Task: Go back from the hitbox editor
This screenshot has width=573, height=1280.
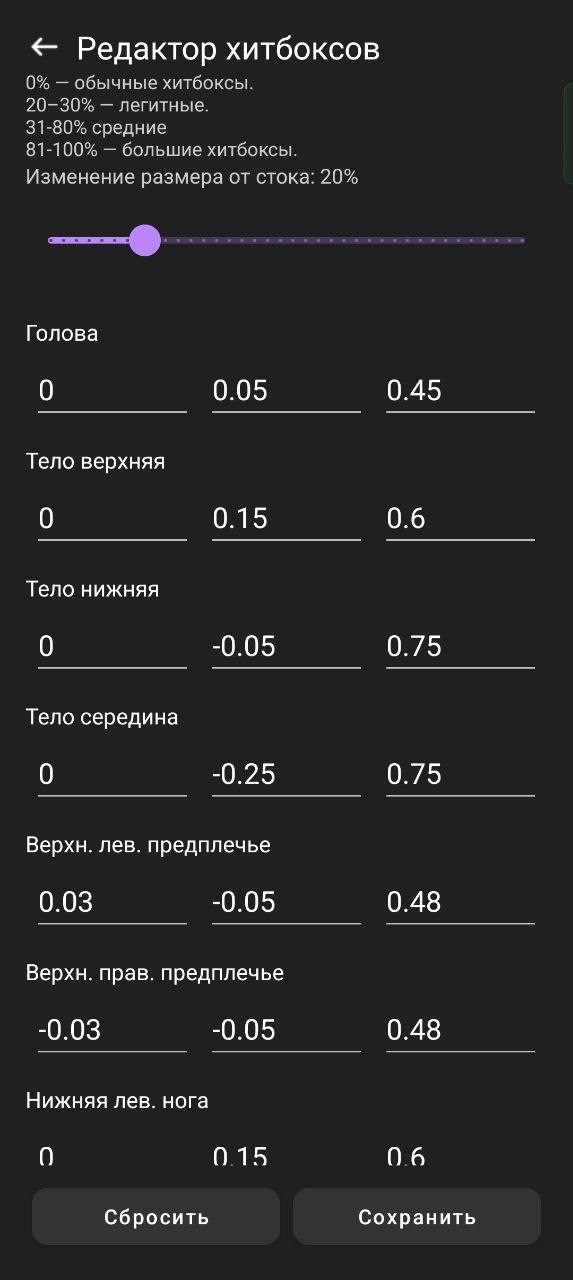Action: tap(44, 47)
